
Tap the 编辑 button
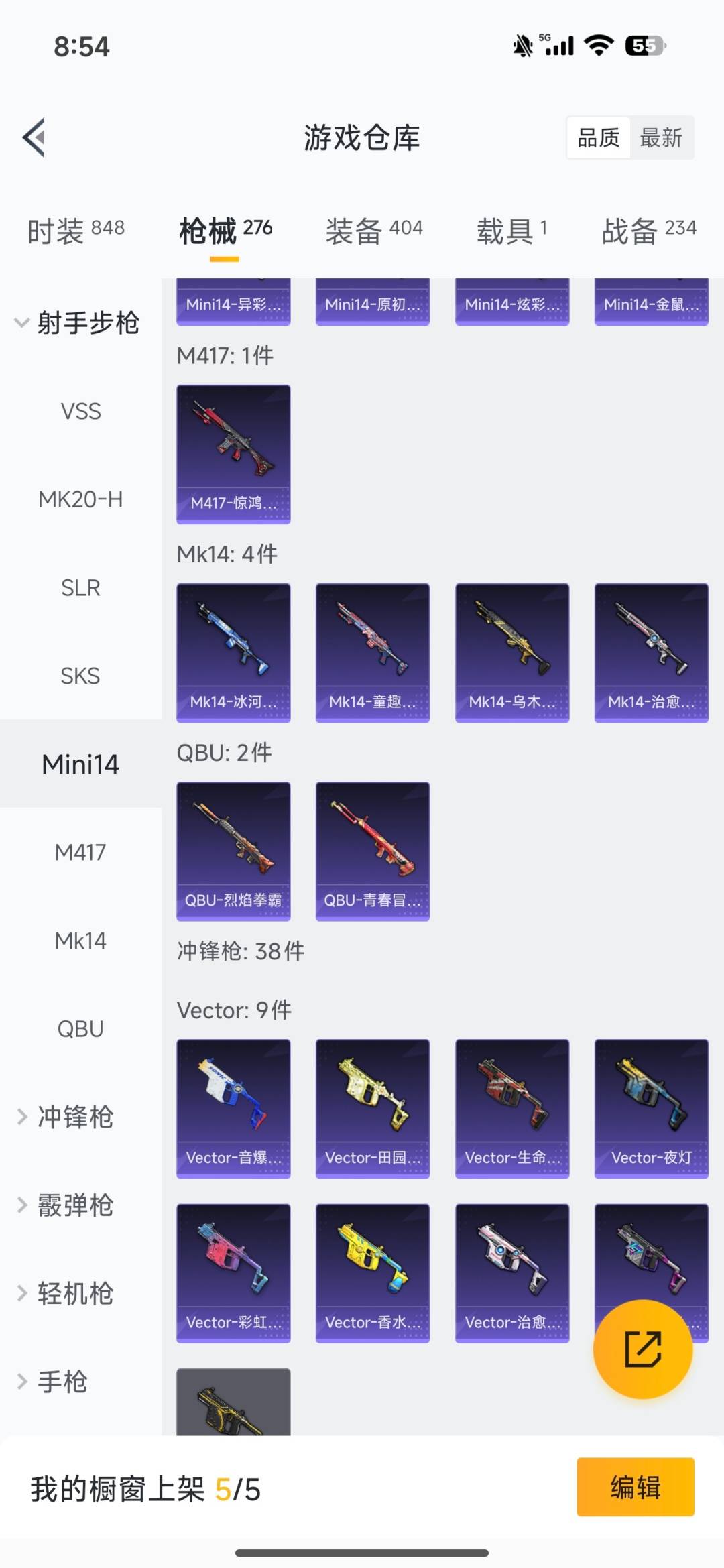[x=635, y=1487]
